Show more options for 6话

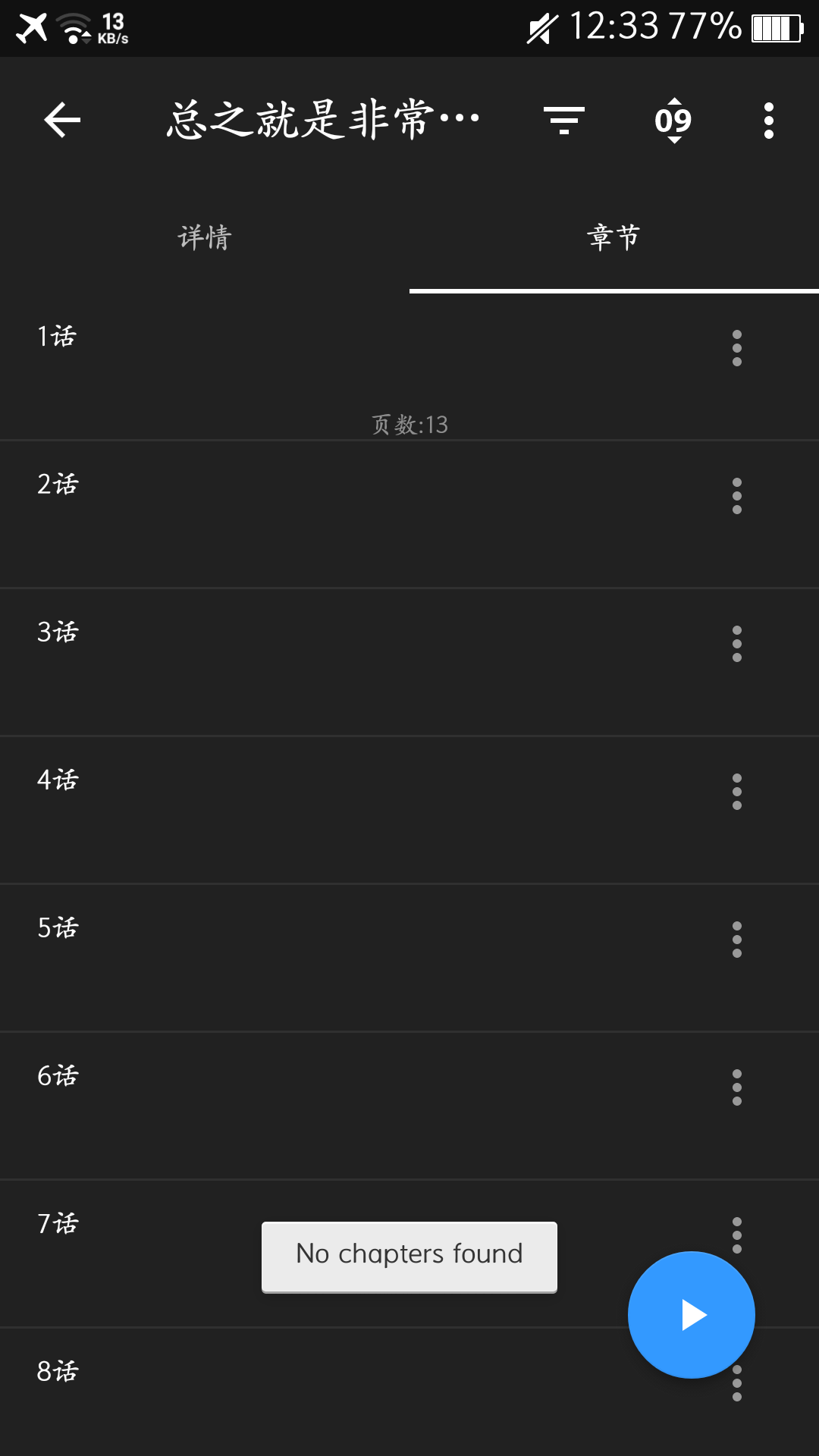737,1087
